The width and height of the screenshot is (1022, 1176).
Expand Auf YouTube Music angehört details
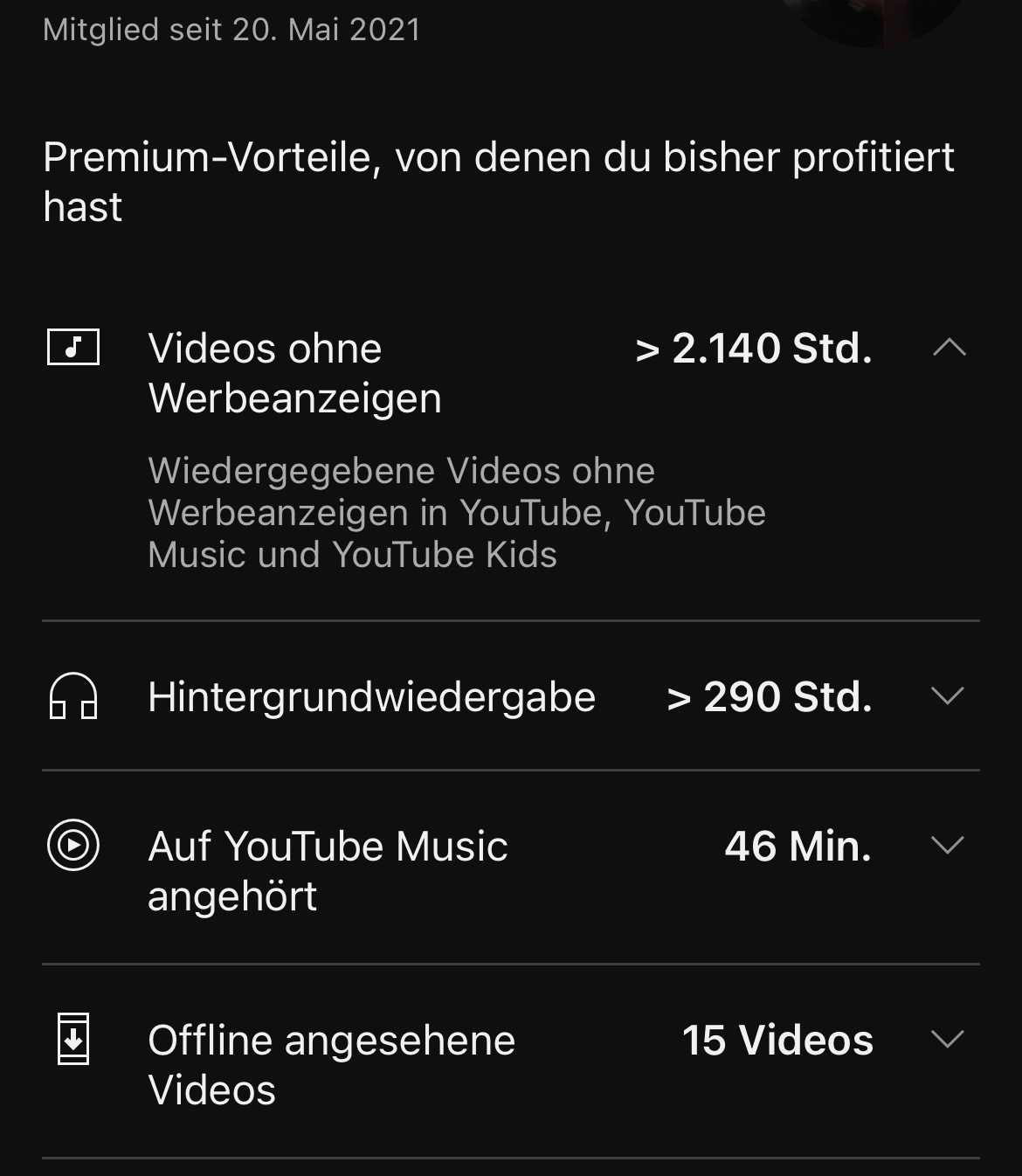point(948,846)
